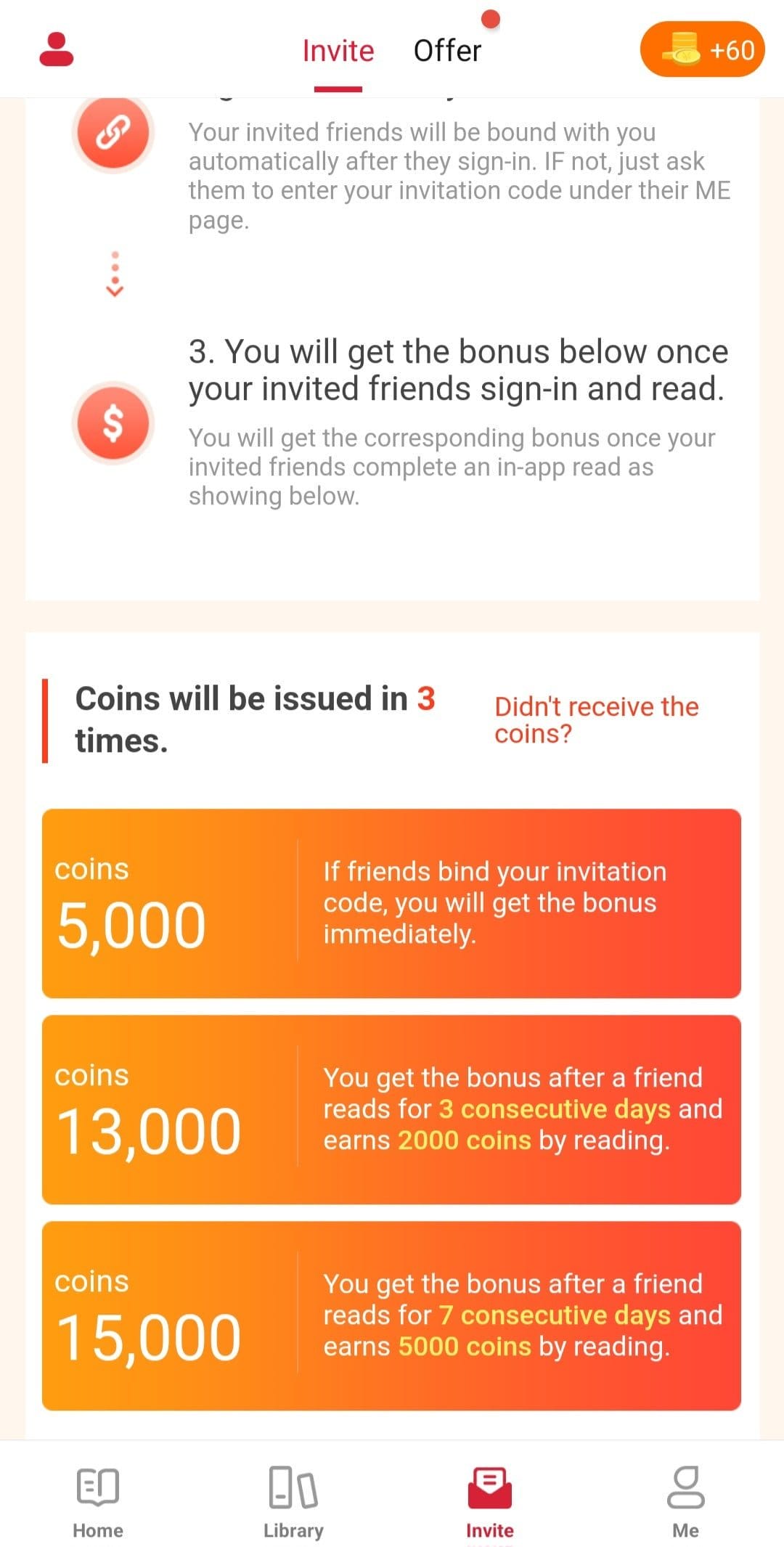Tap the +60 coins button

(702, 49)
